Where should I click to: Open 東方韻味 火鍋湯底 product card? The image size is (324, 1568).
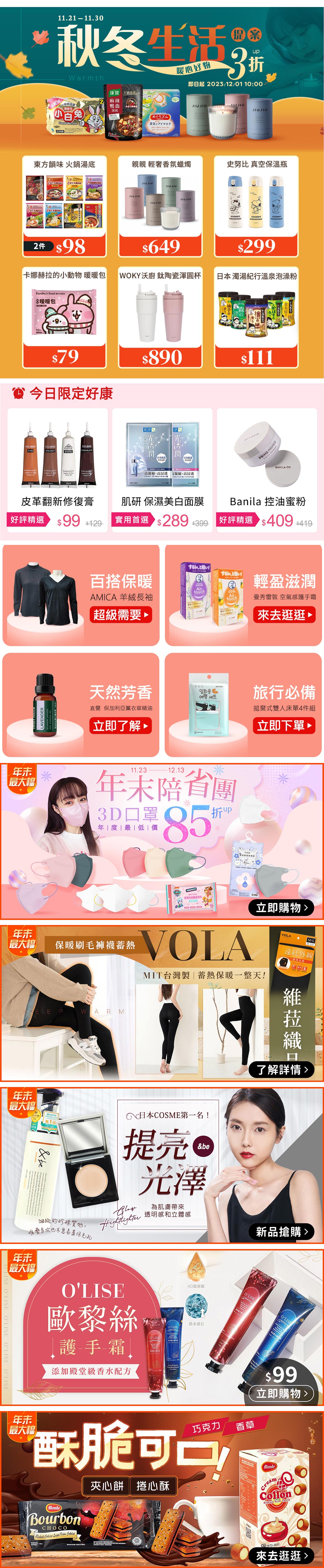65,206
